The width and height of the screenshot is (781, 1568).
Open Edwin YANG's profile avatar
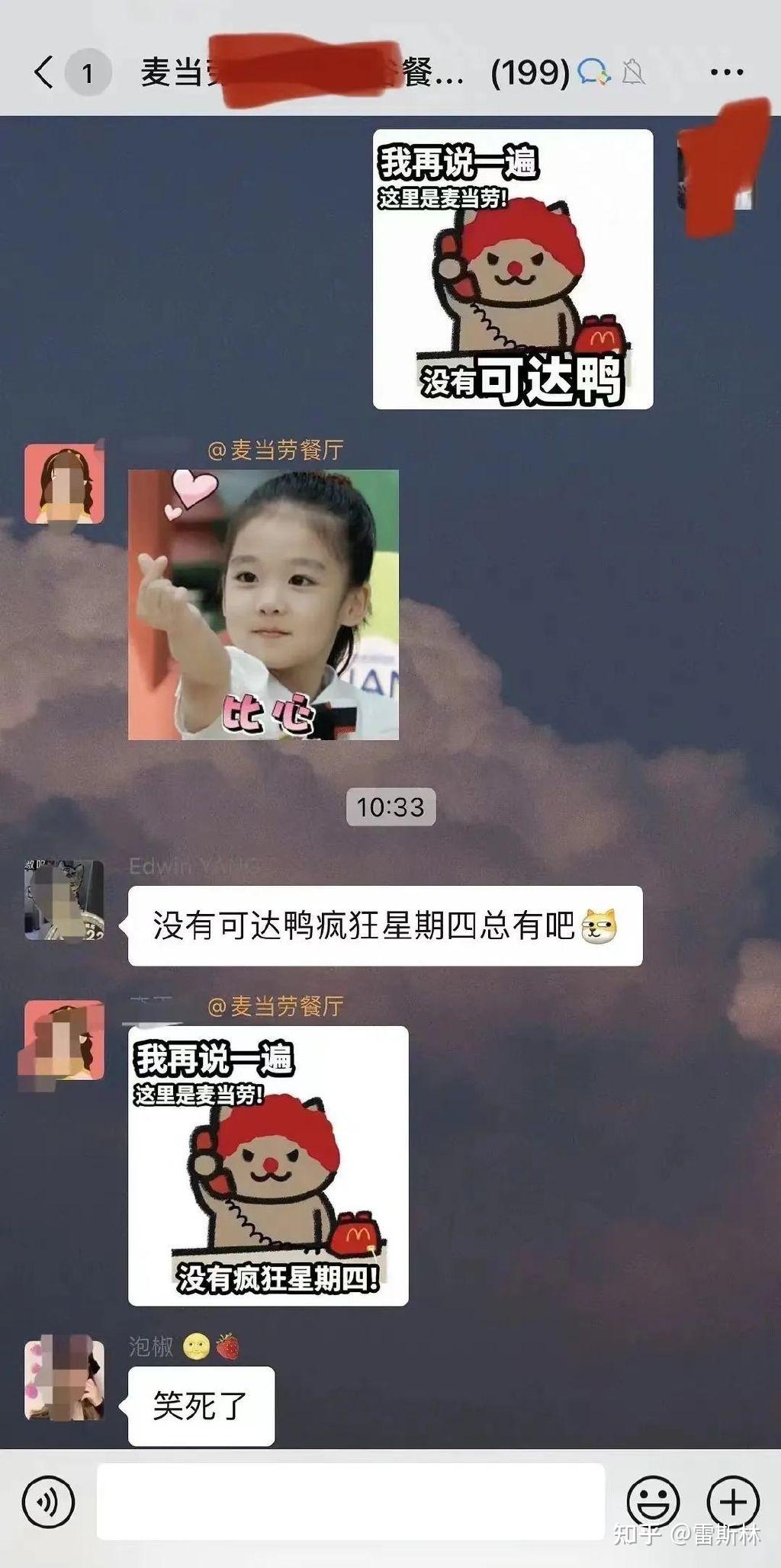(x=64, y=899)
